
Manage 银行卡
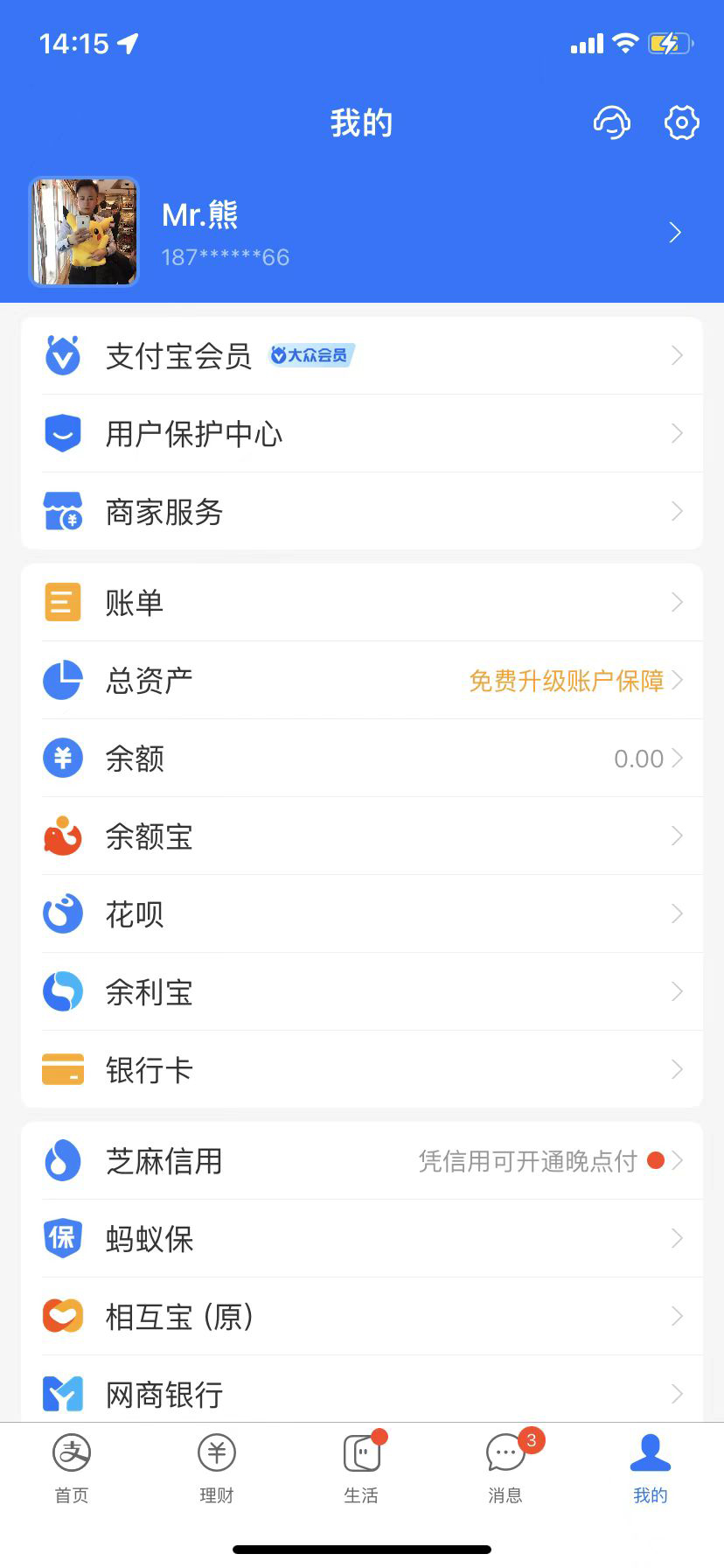coord(361,1069)
